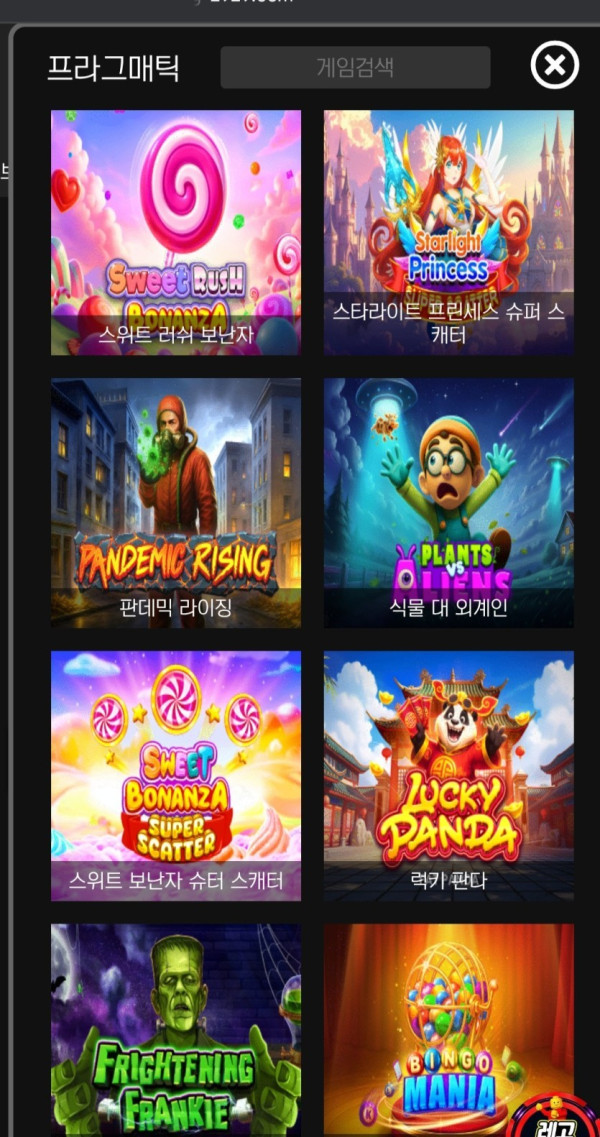This screenshot has height=1137, width=600.
Task: Select the Plants vs Aliens game
Action: 448,503
